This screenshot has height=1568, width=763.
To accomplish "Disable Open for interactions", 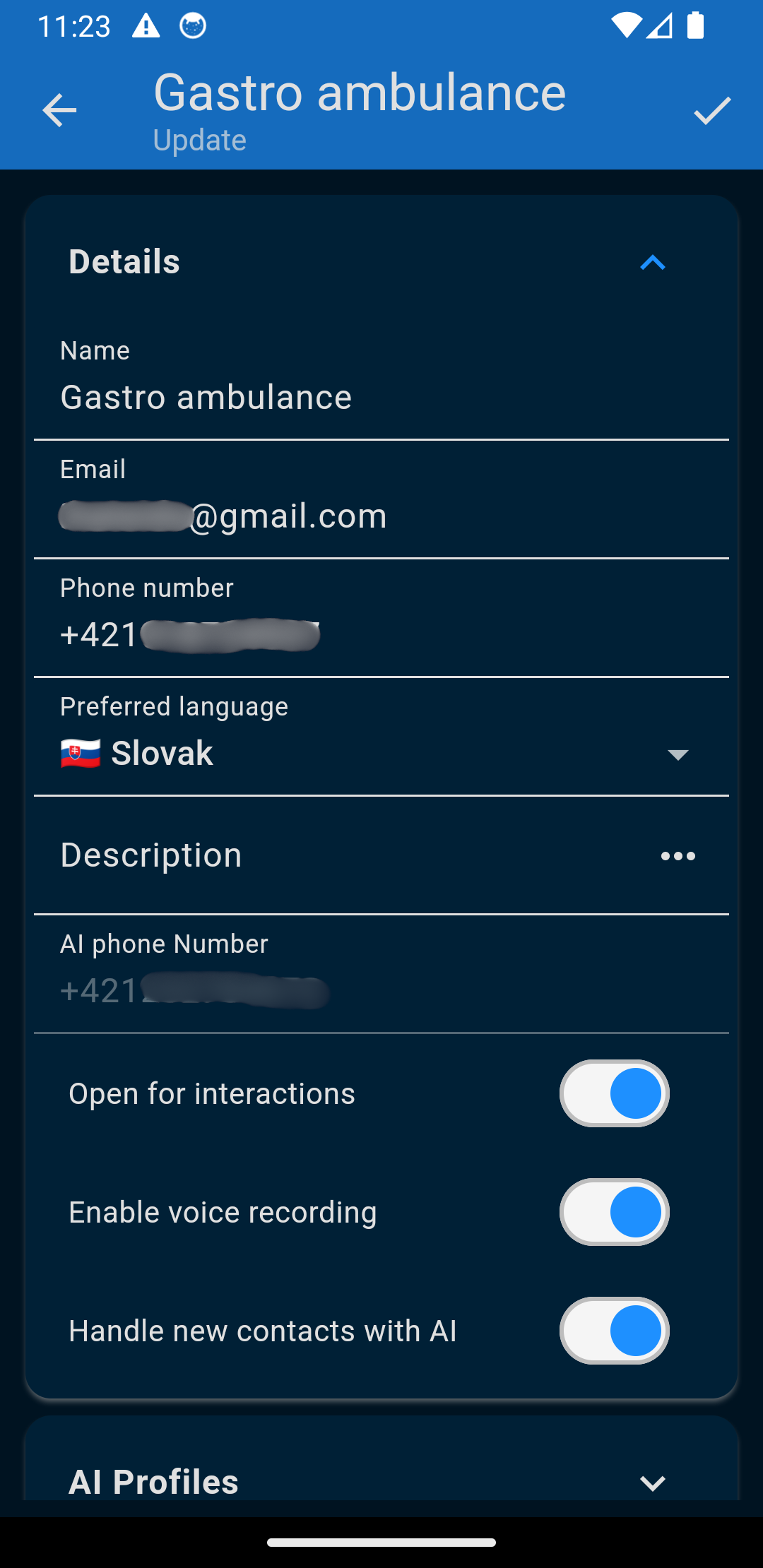I will tap(614, 1093).
